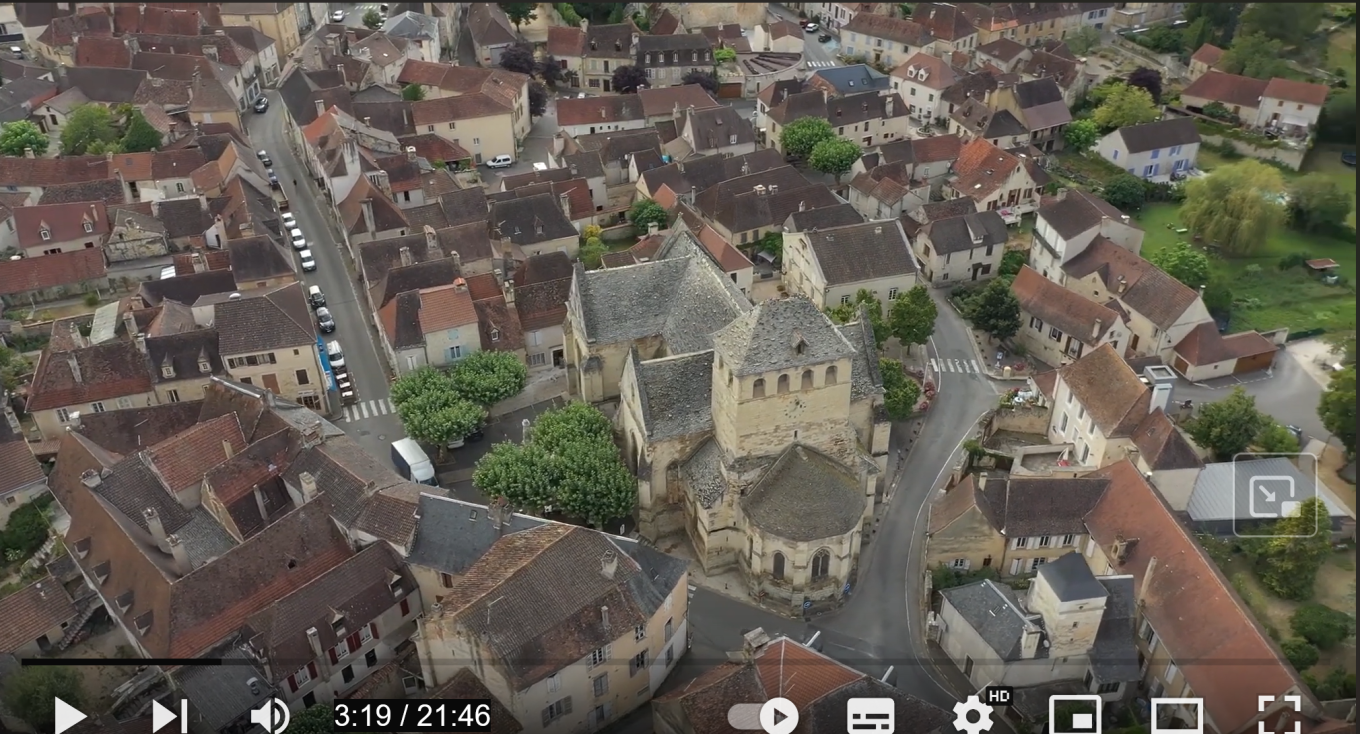1360x734 pixels.
Task: Skip to the next video
Action: [169, 715]
